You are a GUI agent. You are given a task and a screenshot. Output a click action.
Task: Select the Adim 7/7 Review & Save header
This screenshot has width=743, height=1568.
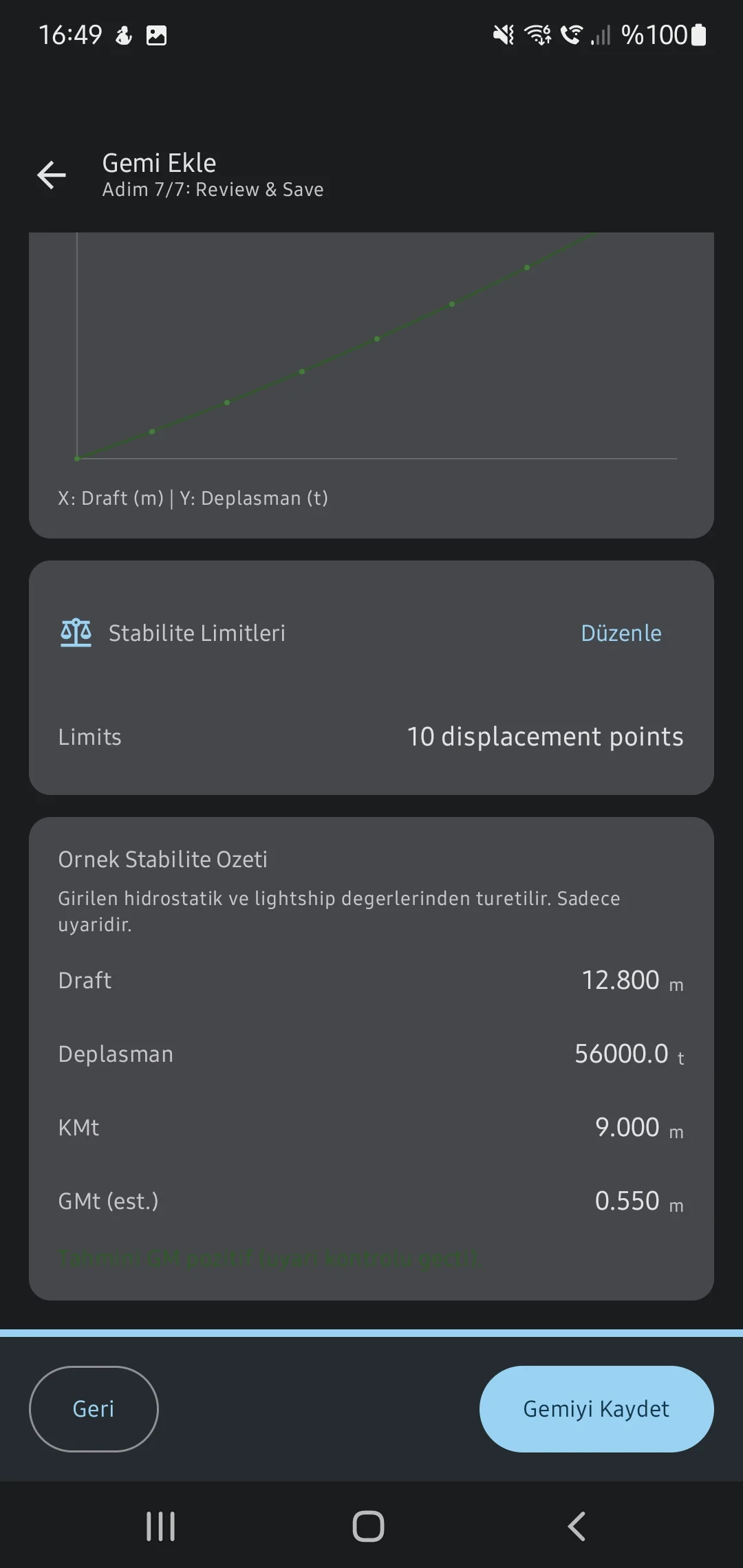pos(213,189)
